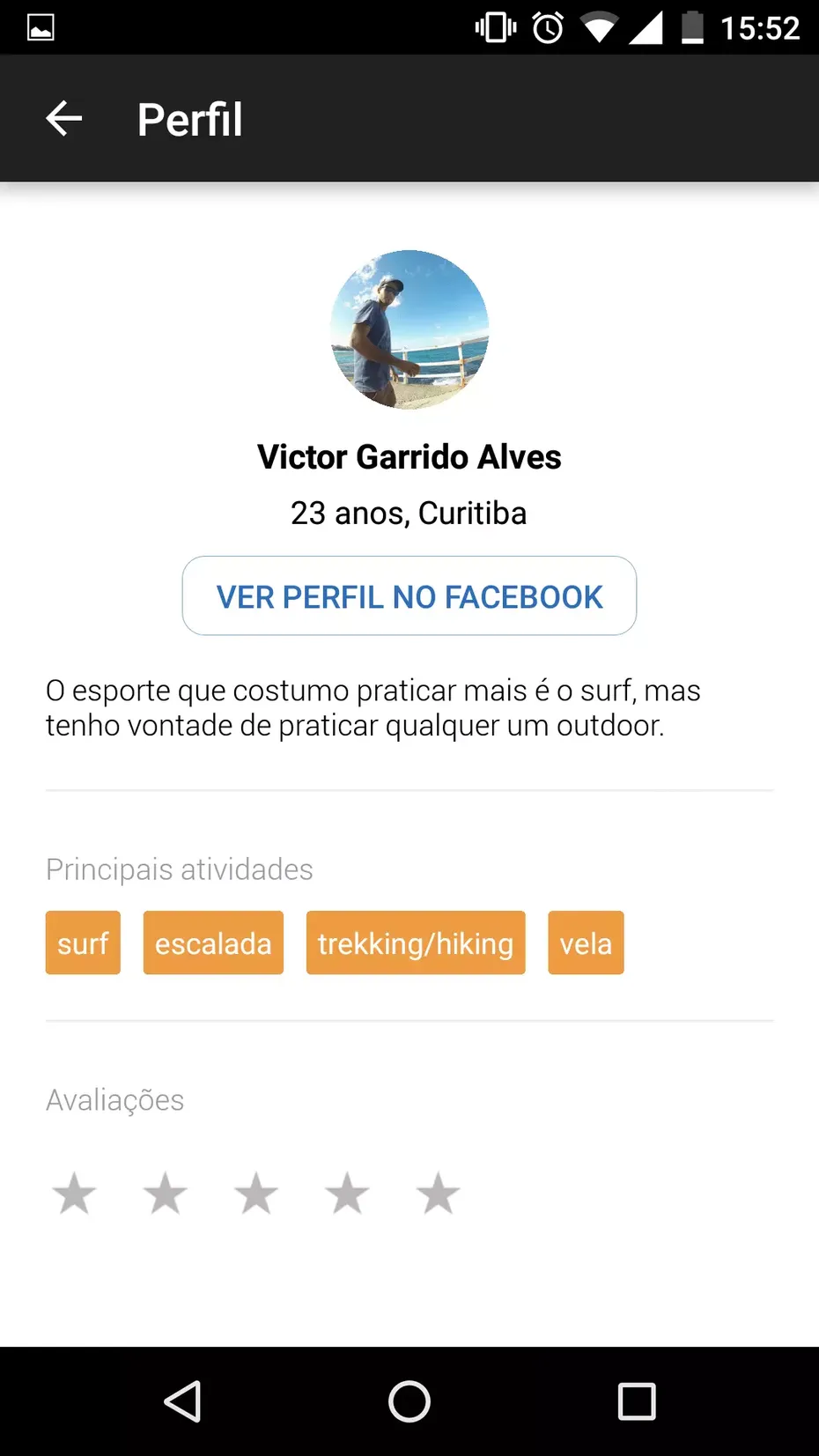Tap the vibrate mode icon in status bar

492,26
